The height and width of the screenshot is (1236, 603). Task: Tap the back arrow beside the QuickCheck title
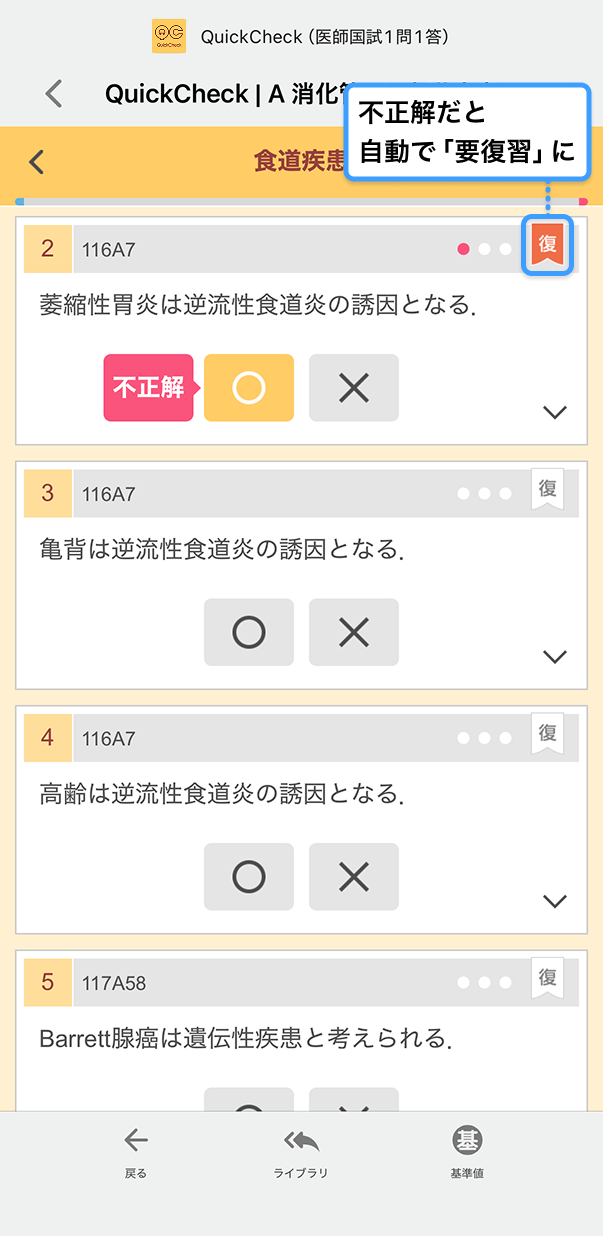(x=54, y=94)
